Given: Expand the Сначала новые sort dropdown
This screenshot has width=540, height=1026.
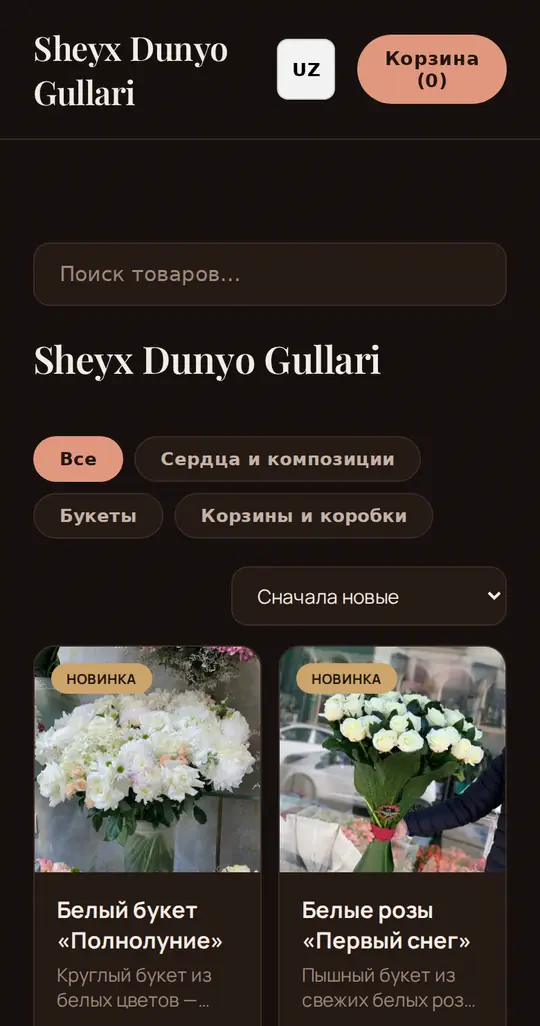Looking at the screenshot, I should point(369,596).
